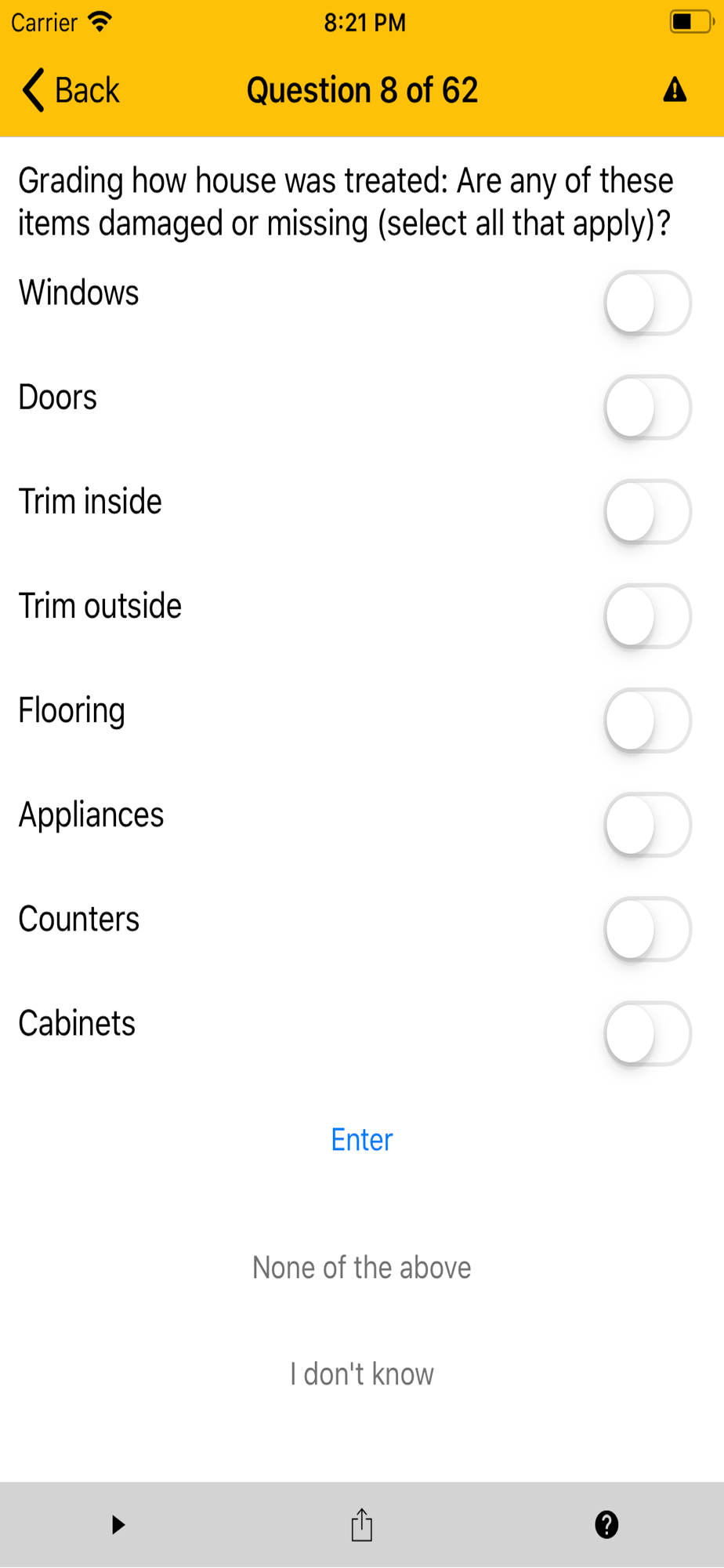Screen dimensions: 724x1568
Task: Turn on the Trim inside switch
Action: click(x=647, y=512)
